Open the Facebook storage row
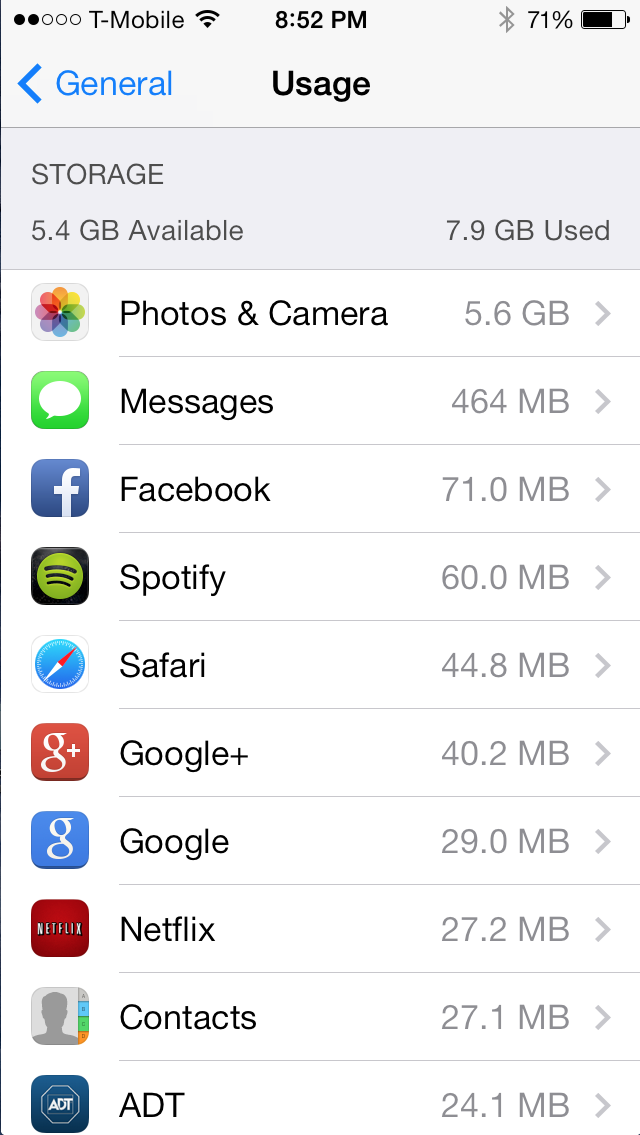 [320, 489]
